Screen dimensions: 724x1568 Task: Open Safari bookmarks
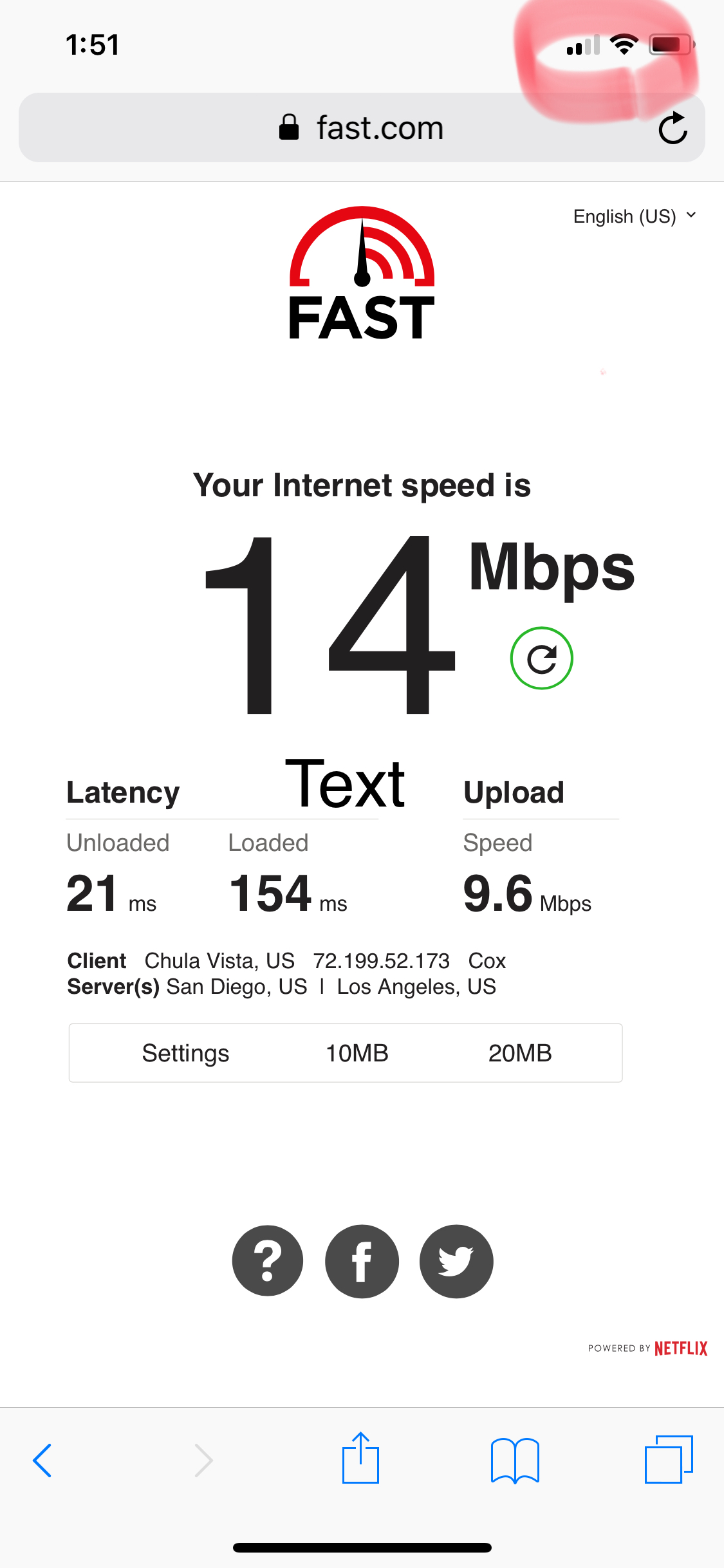click(515, 1461)
